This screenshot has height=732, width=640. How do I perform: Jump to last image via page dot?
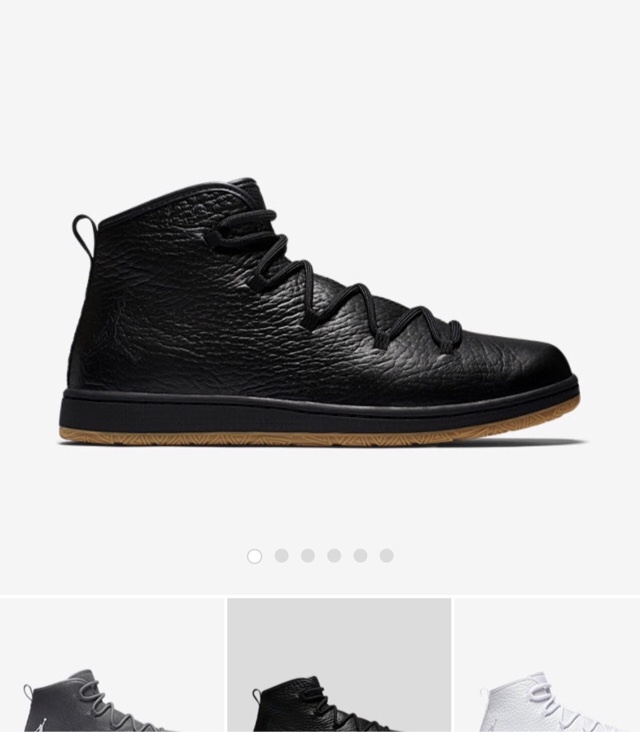point(386,555)
